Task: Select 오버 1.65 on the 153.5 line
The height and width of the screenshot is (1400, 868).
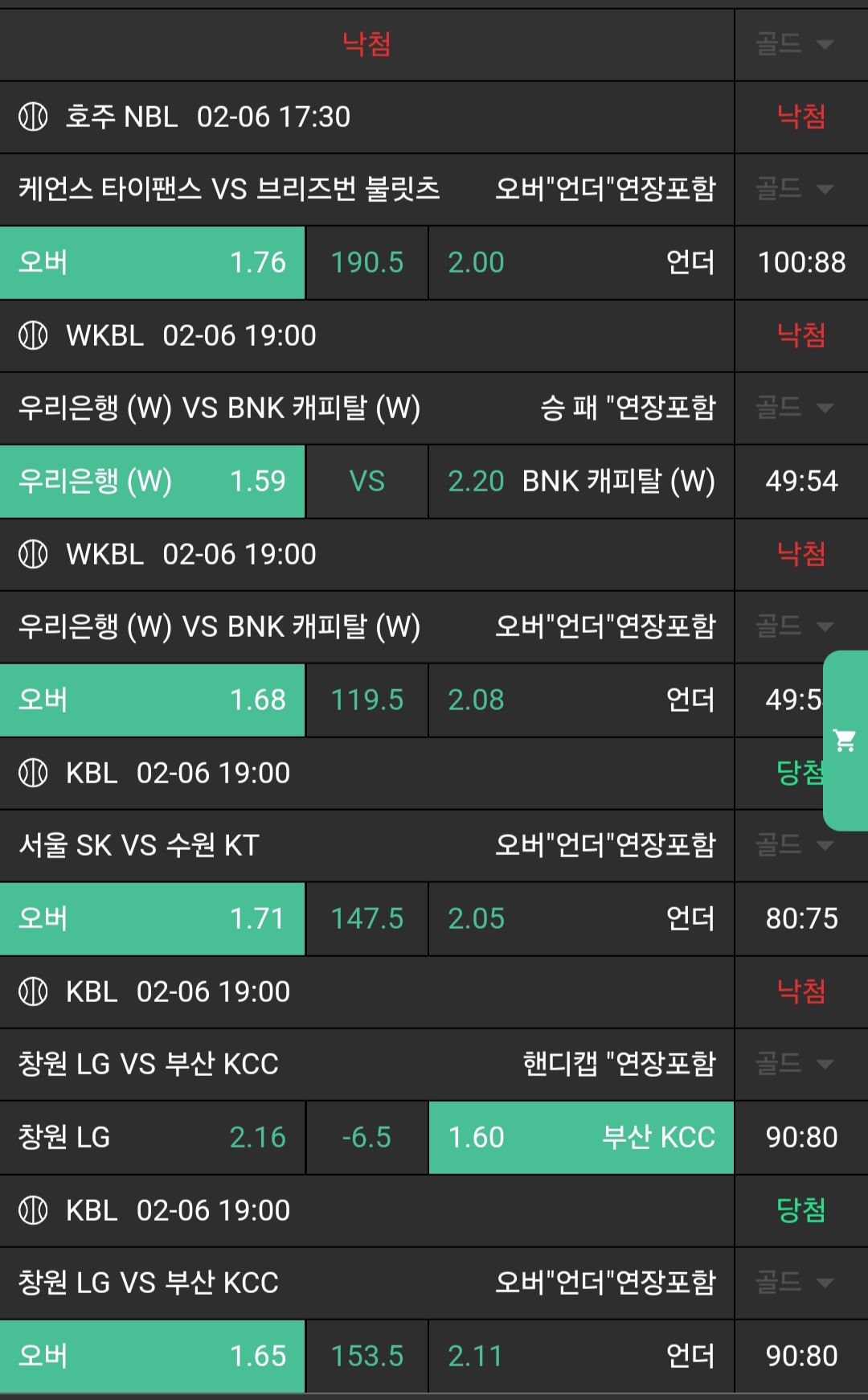Action: (152, 1356)
